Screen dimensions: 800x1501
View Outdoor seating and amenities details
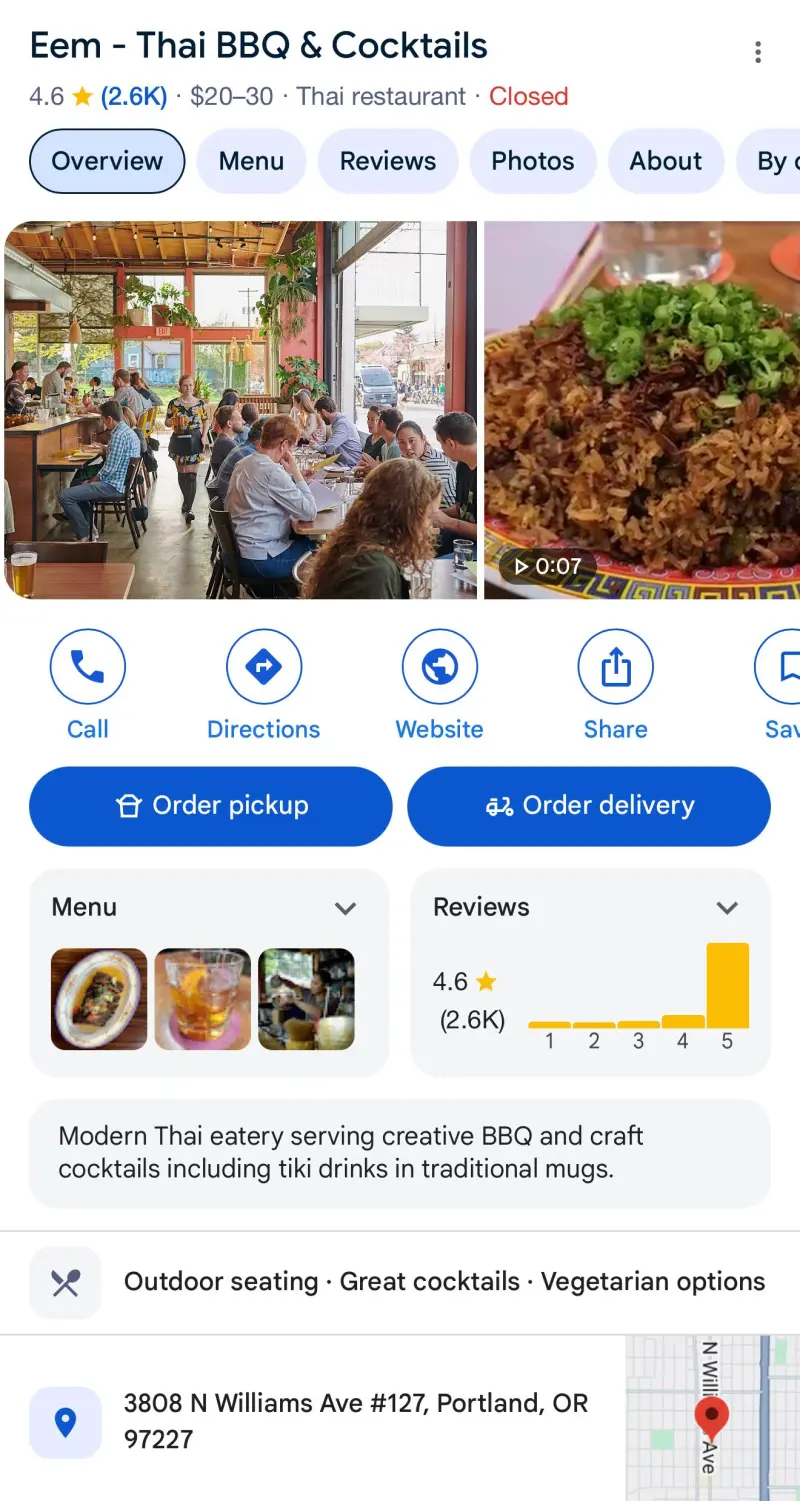[x=444, y=1282]
